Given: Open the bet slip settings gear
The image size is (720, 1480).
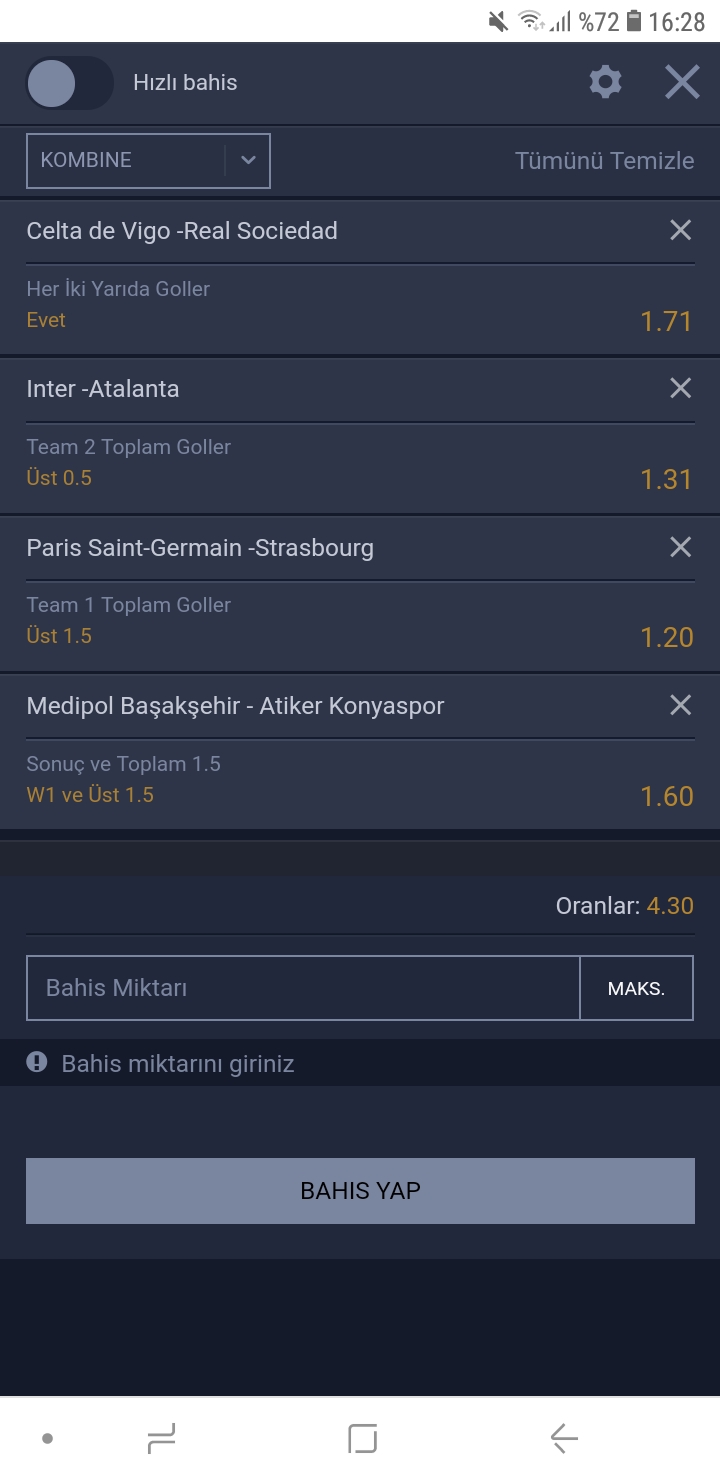Looking at the screenshot, I should (x=605, y=82).
